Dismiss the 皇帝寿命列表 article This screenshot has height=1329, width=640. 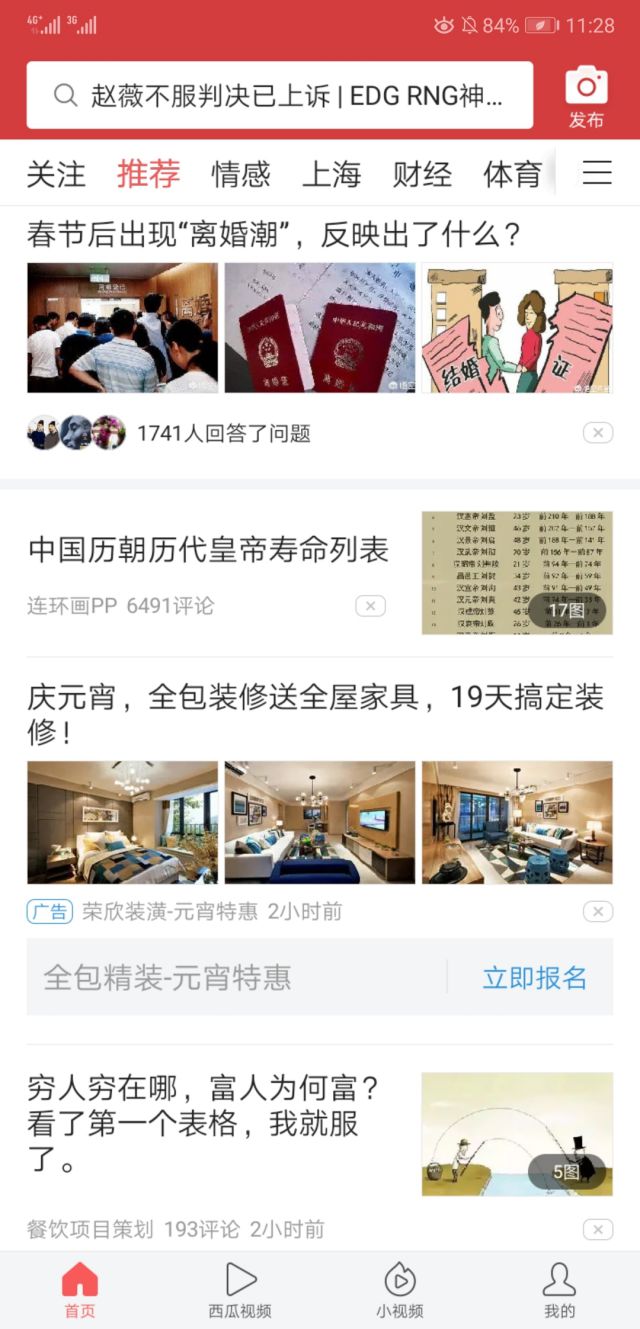coord(370,606)
